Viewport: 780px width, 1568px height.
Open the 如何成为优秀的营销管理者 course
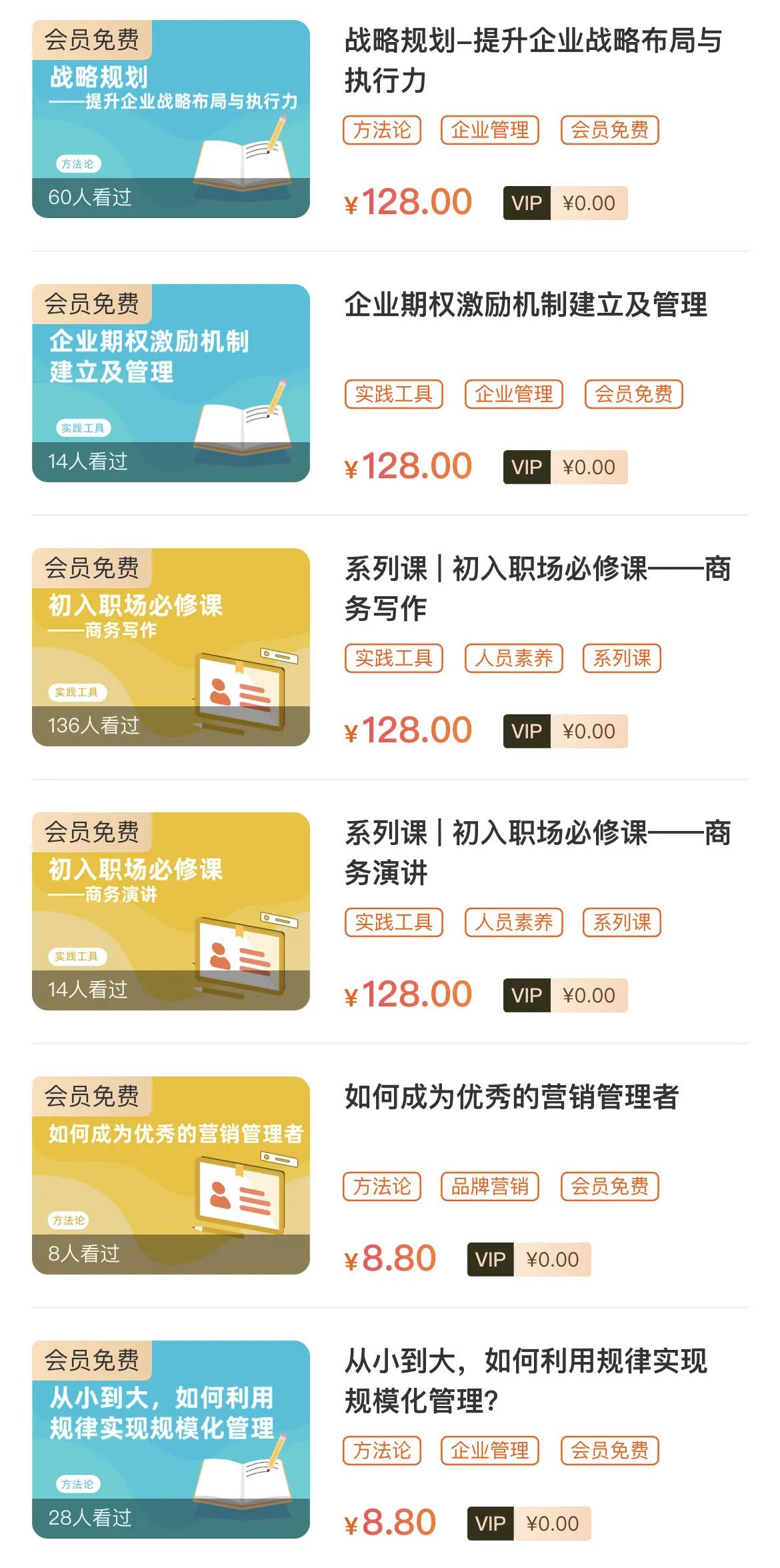(x=511, y=1097)
